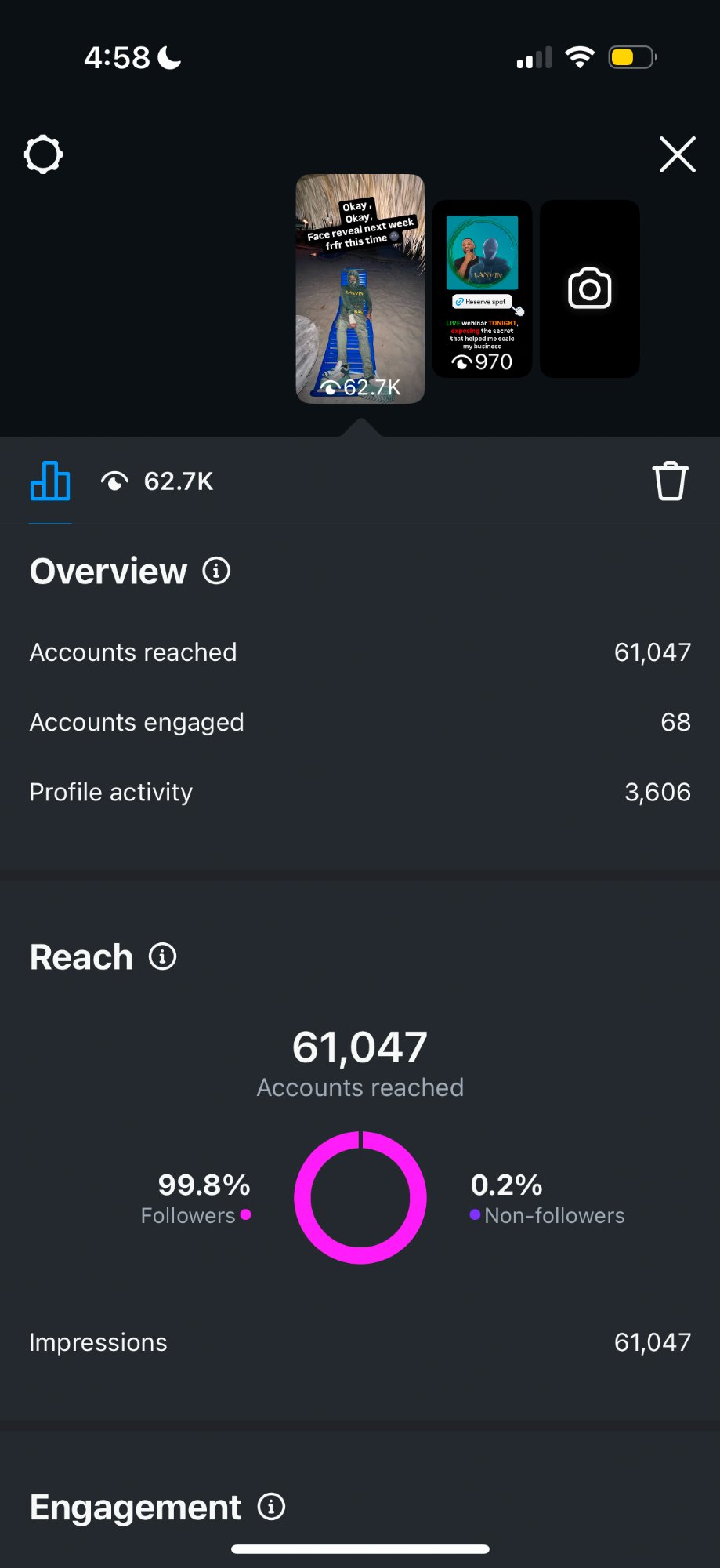
Task: Open the Overview info tooltip
Action: click(x=216, y=570)
